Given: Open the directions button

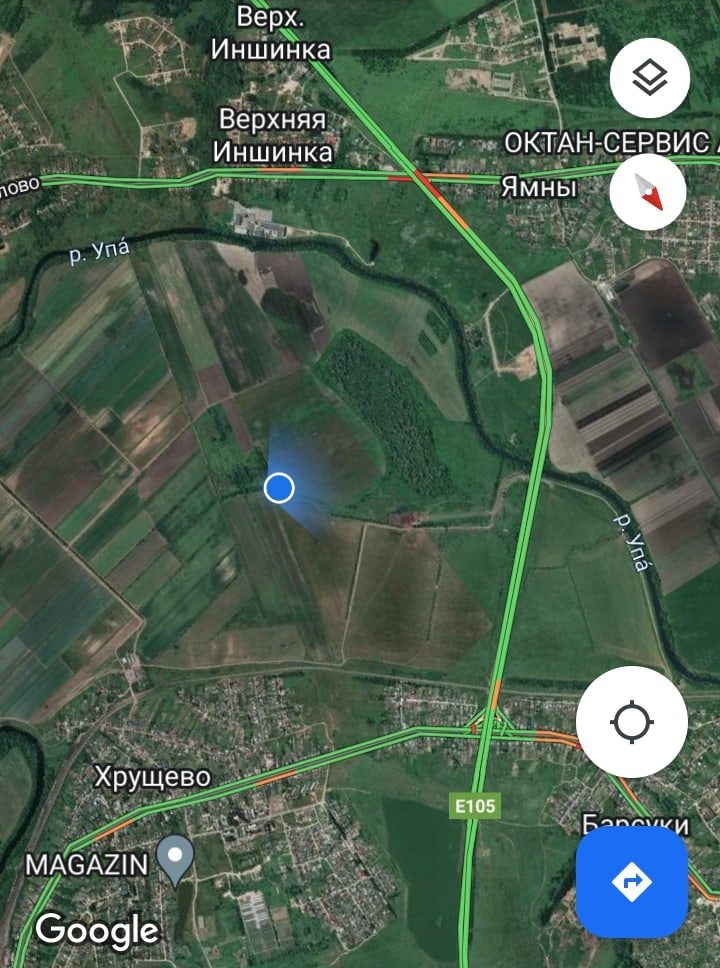Looking at the screenshot, I should click(631, 881).
